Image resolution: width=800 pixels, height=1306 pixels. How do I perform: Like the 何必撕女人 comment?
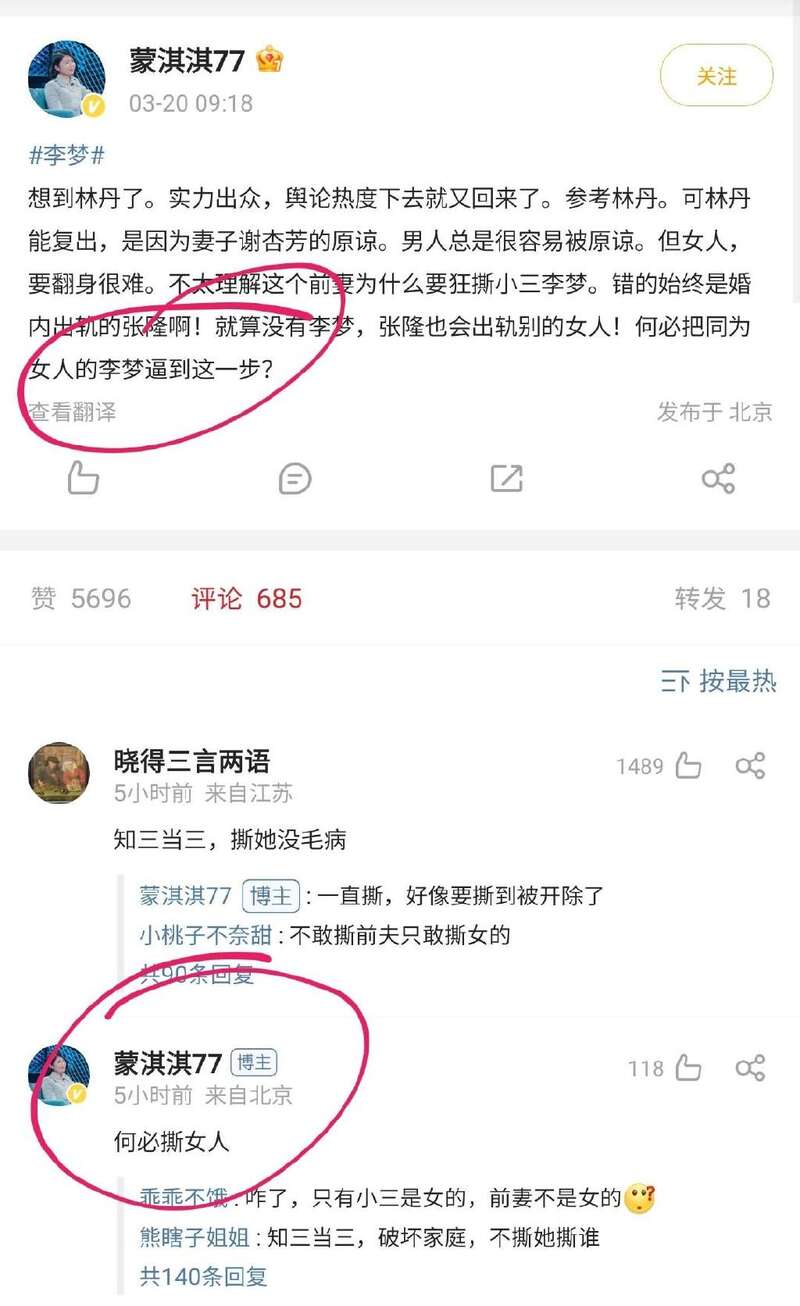click(x=688, y=1069)
